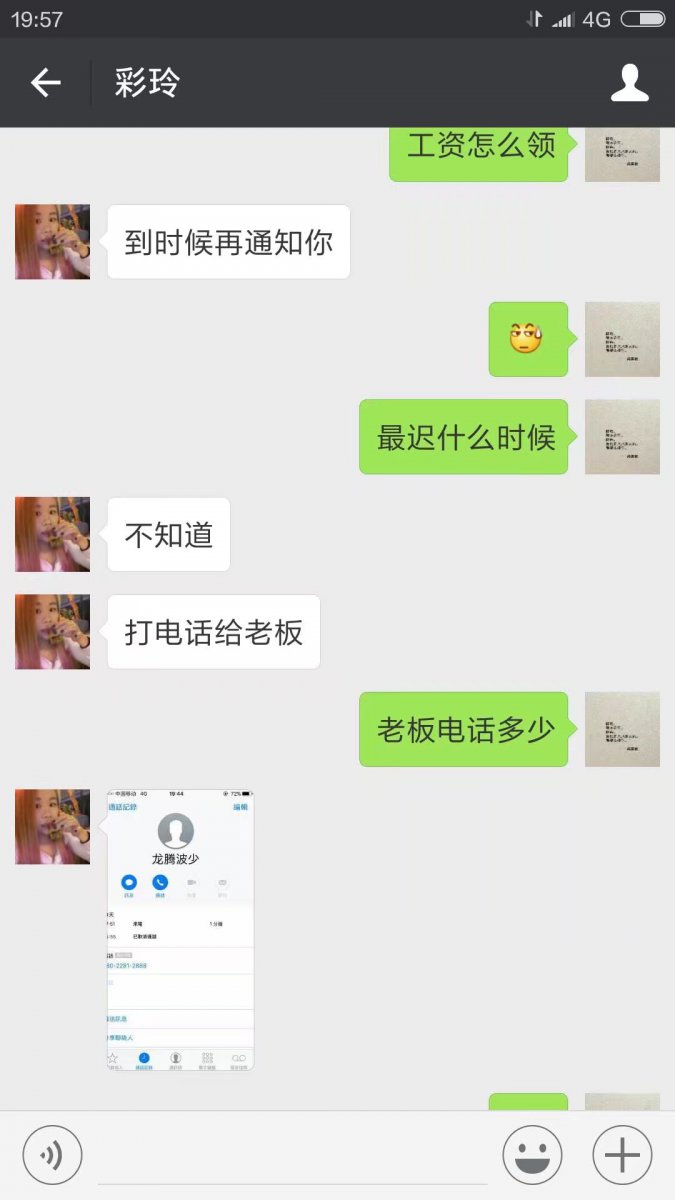
Task: Open 彩玲's avatar beside 到时候再通知你
Action: click(x=52, y=242)
